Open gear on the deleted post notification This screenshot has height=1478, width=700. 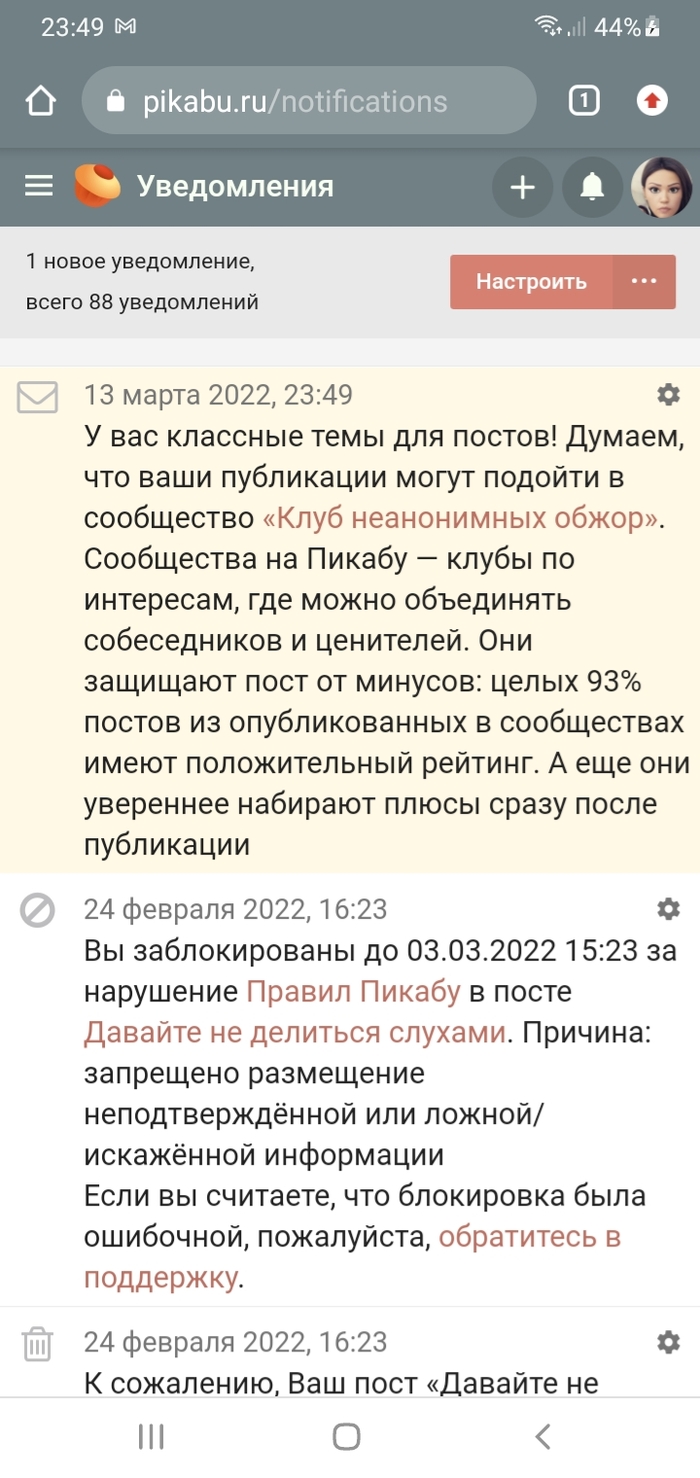pos(668,1342)
